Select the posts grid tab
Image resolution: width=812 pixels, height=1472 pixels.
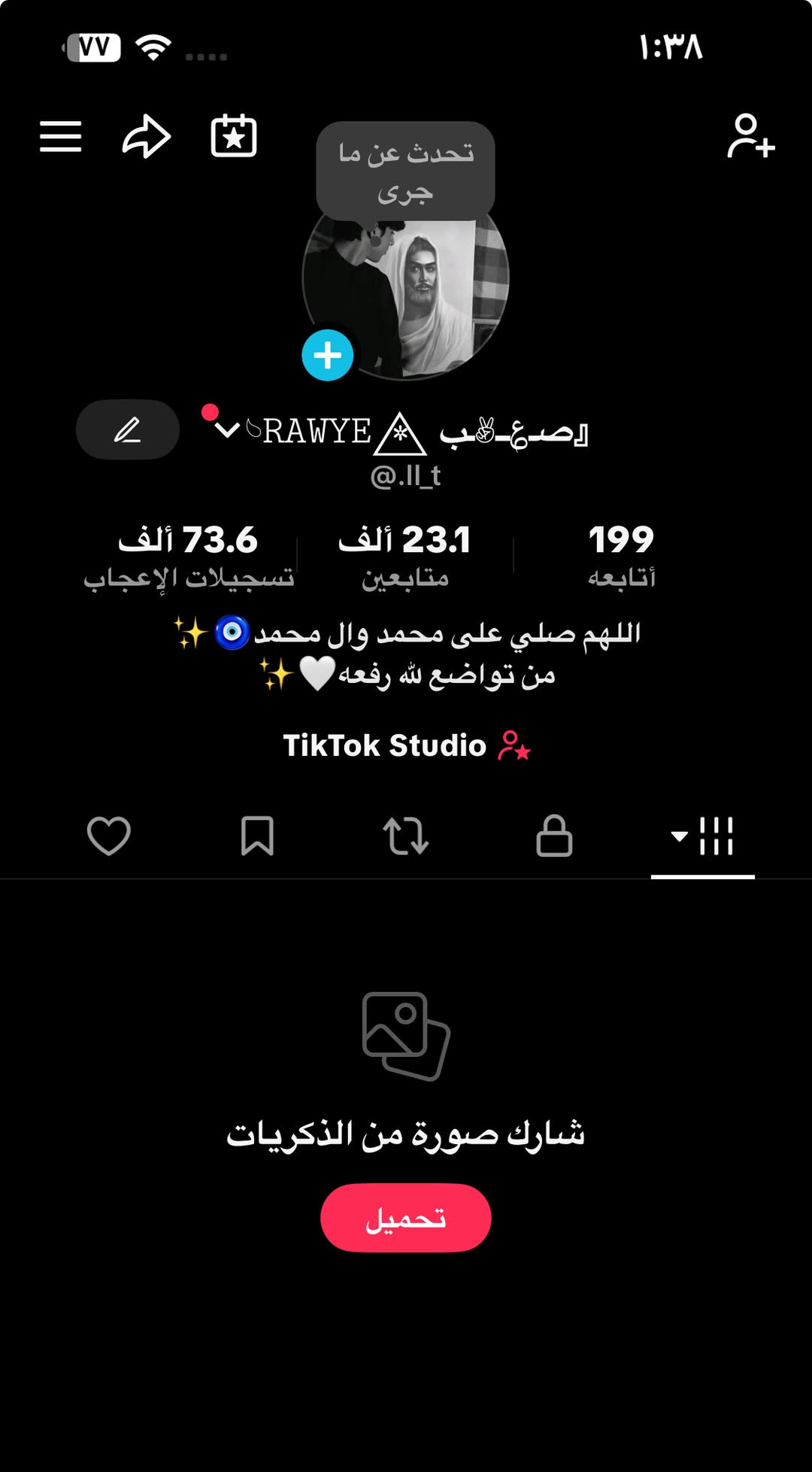(x=703, y=836)
